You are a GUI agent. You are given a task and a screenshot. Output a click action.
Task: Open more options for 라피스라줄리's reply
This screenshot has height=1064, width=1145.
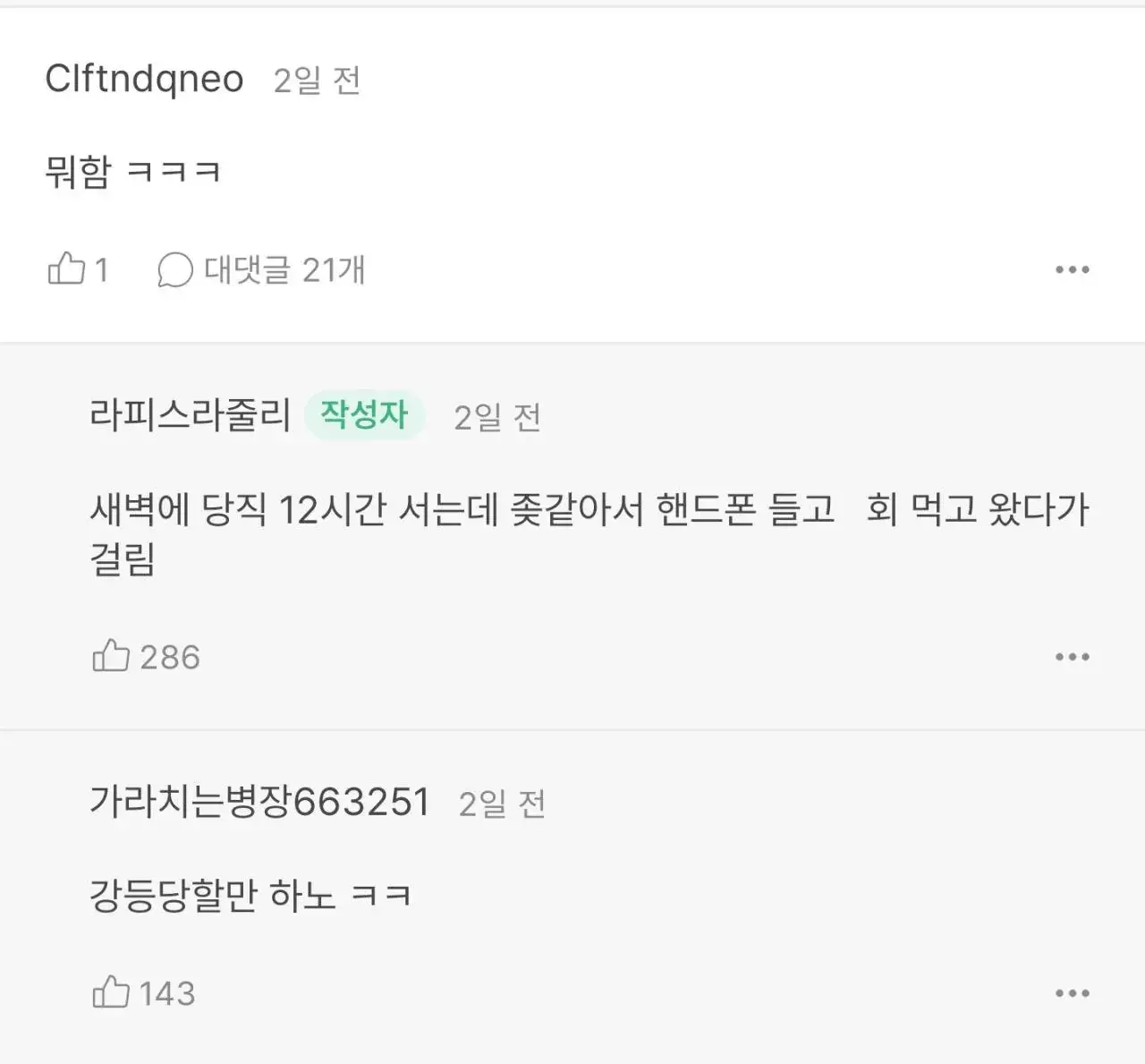1072,657
